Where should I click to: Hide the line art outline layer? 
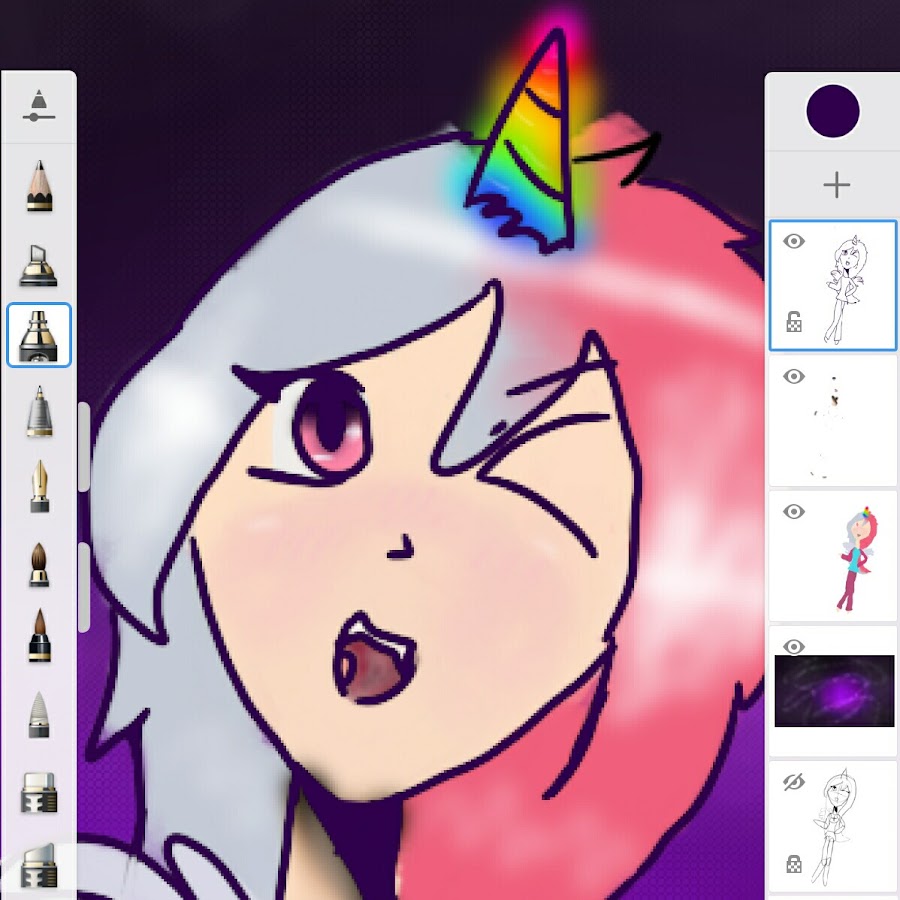point(794,241)
